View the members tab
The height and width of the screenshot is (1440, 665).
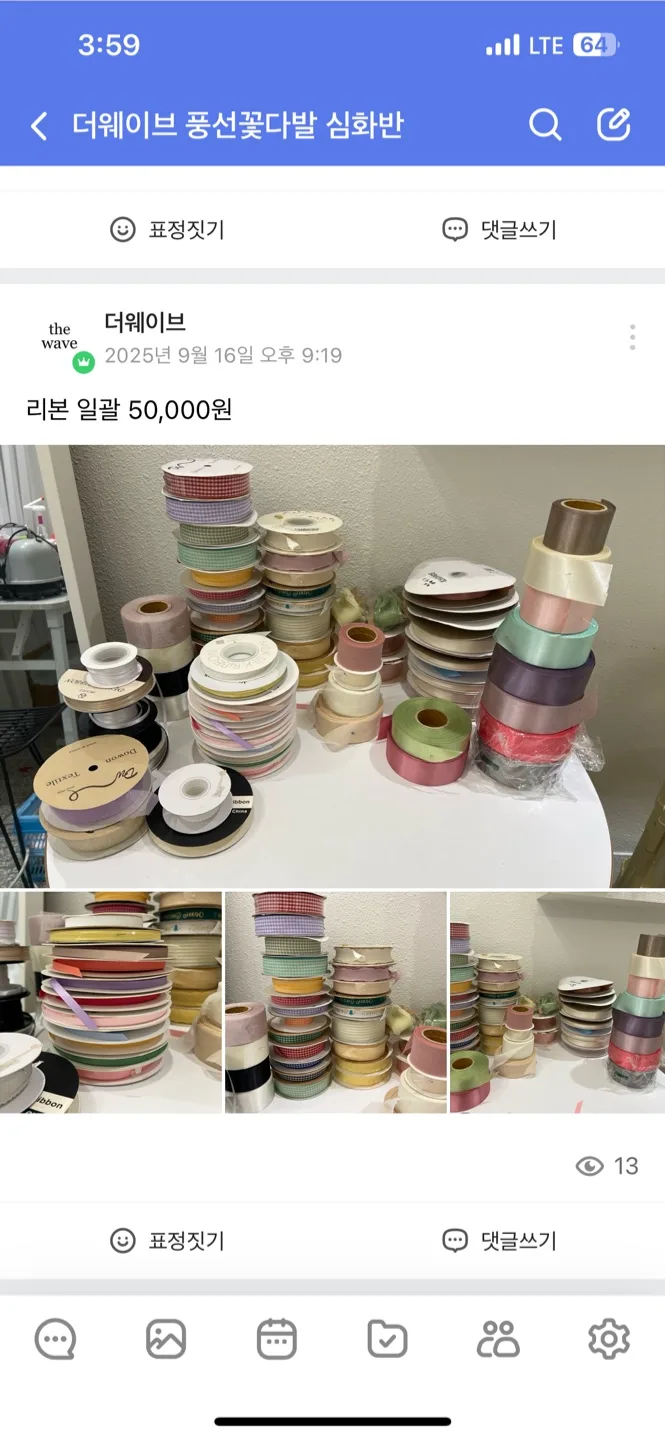click(498, 1339)
